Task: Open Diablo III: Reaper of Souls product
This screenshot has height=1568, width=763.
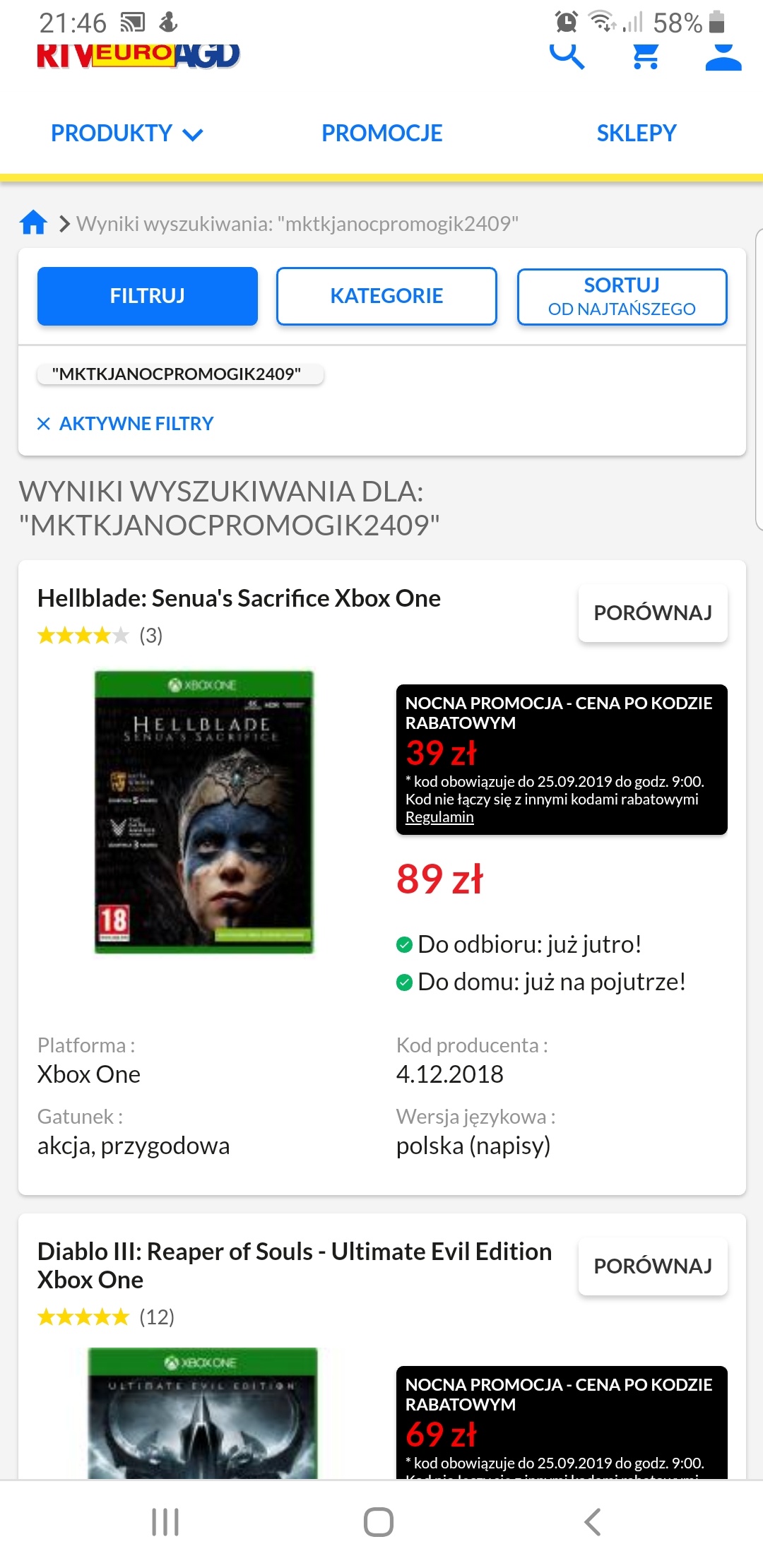Action: click(x=295, y=1266)
